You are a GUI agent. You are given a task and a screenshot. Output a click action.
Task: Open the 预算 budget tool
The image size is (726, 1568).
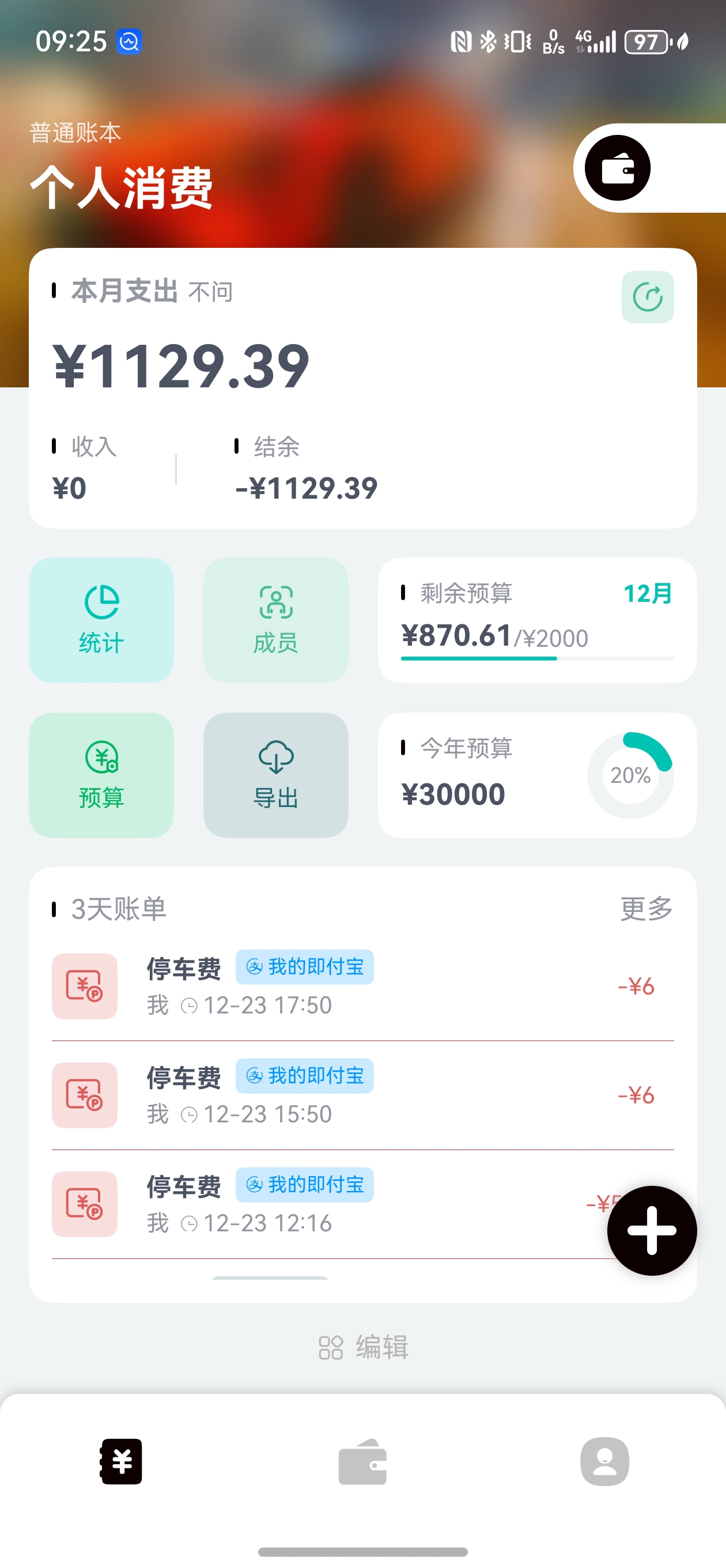tap(100, 774)
